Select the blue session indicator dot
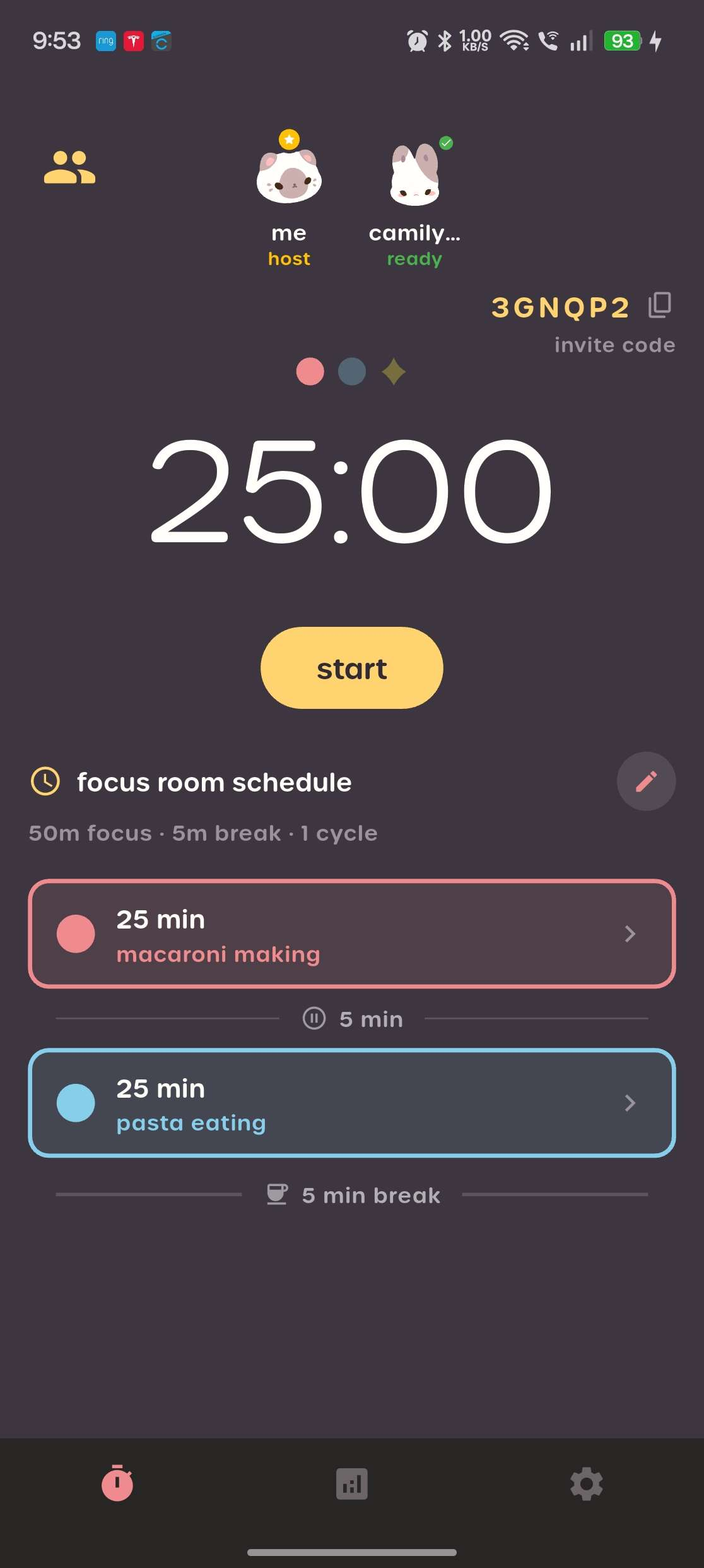Screen dimensions: 704x1568 [x=352, y=372]
